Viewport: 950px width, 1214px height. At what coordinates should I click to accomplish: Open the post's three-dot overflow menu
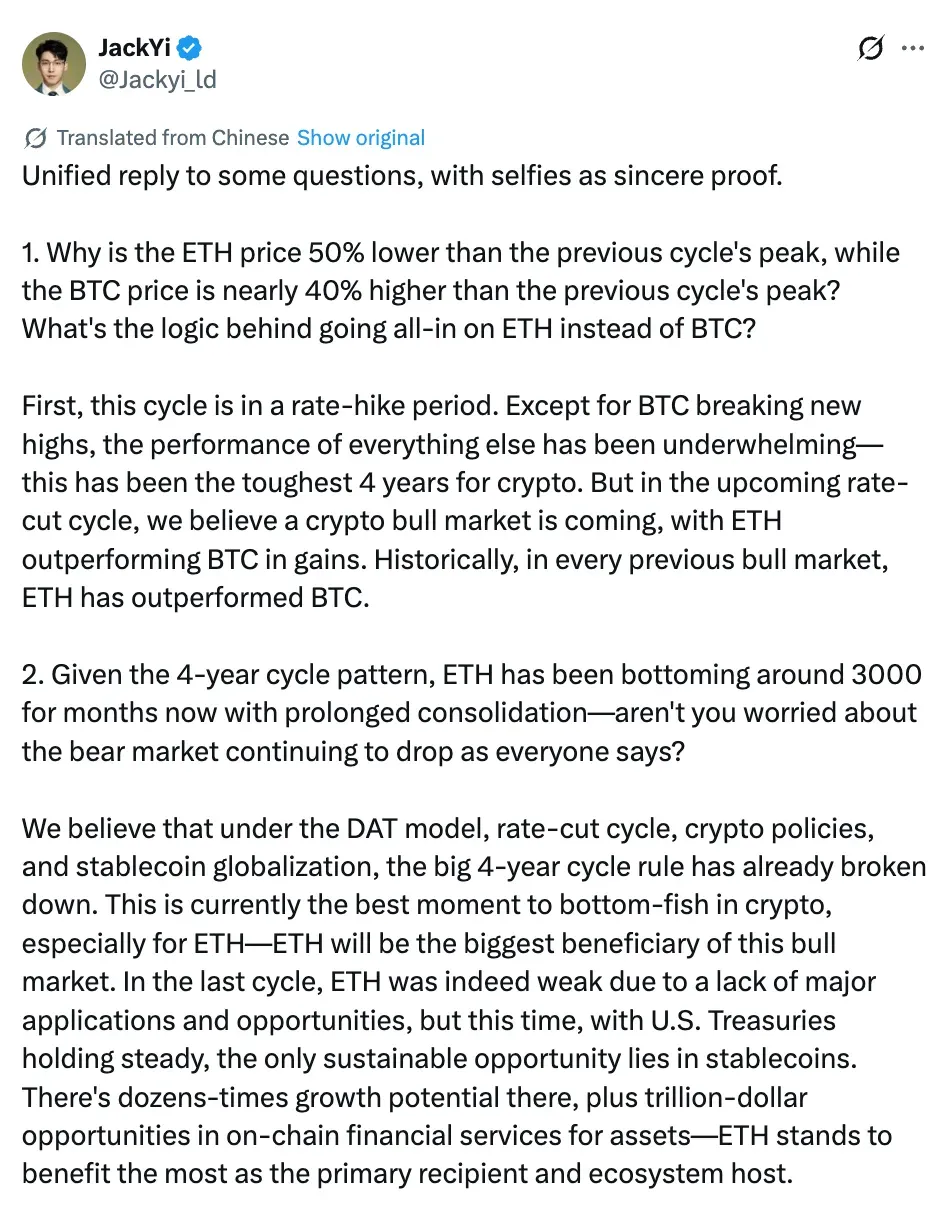pos(913,48)
